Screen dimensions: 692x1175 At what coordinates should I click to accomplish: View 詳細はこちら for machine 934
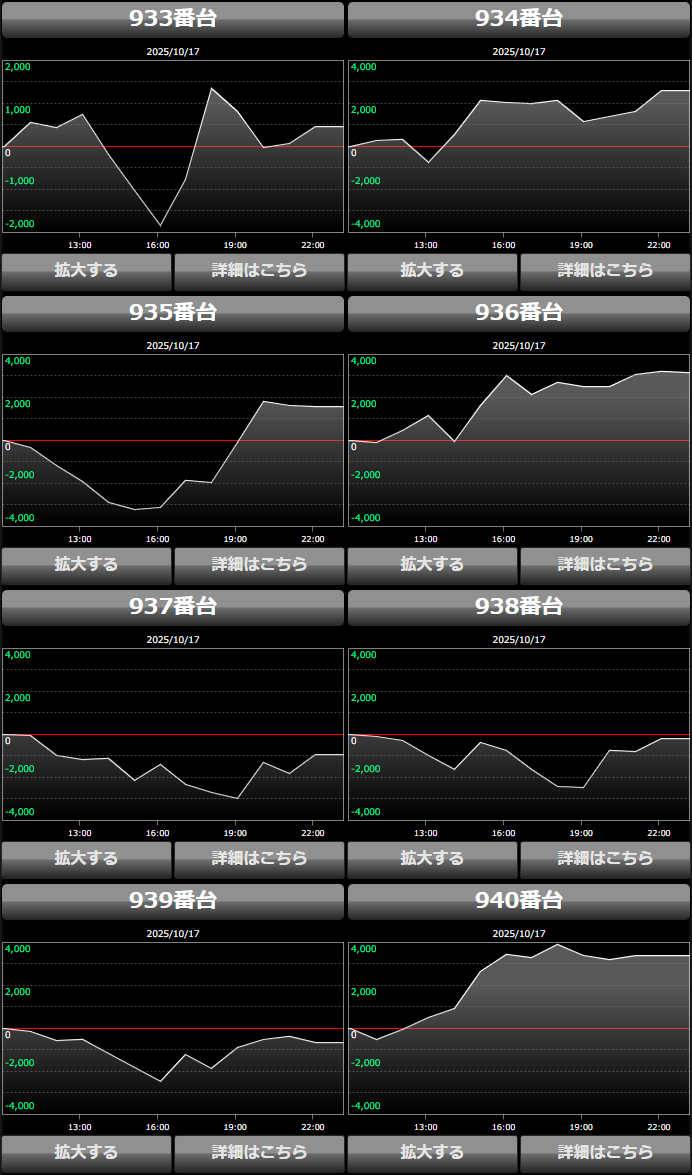point(605,271)
